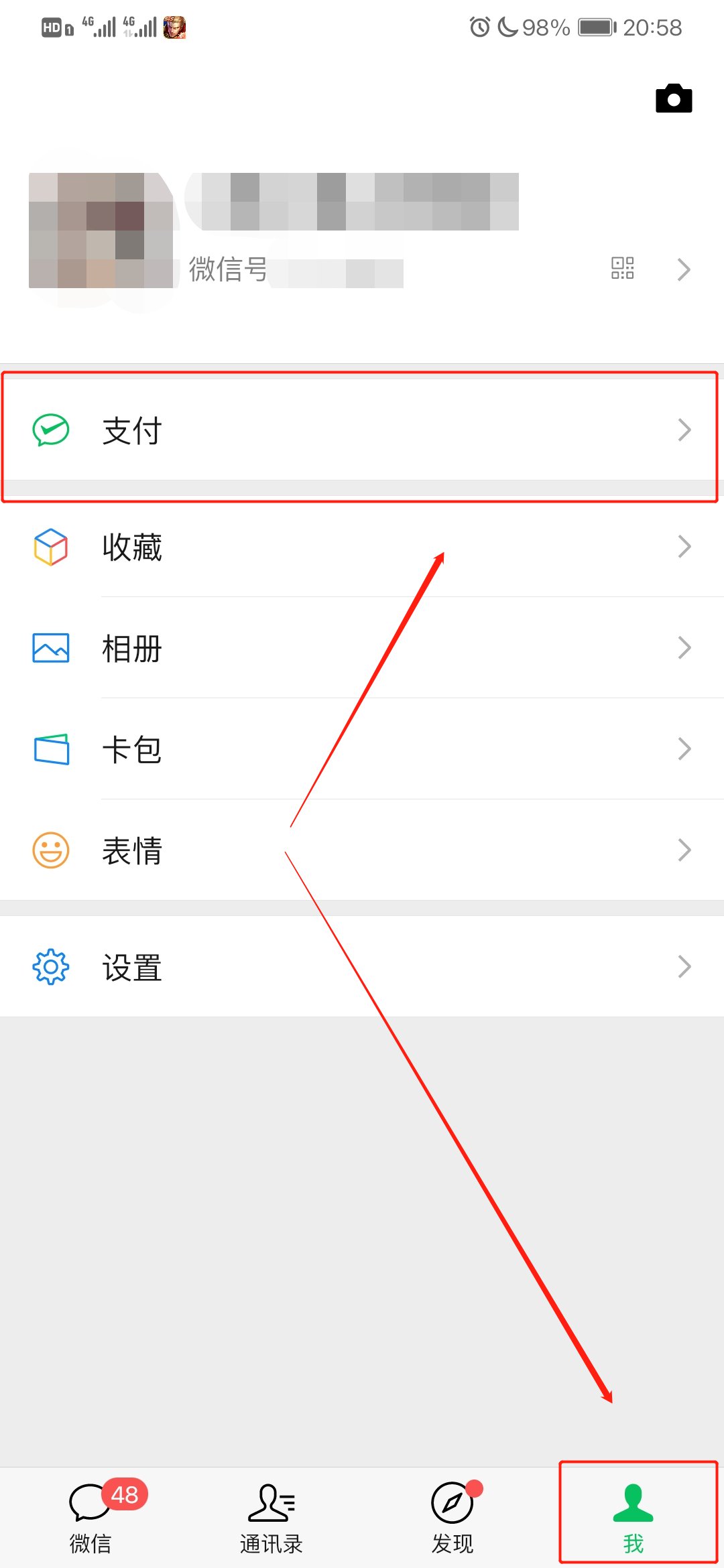Switch to the 微信 chats tab

coord(91,1517)
